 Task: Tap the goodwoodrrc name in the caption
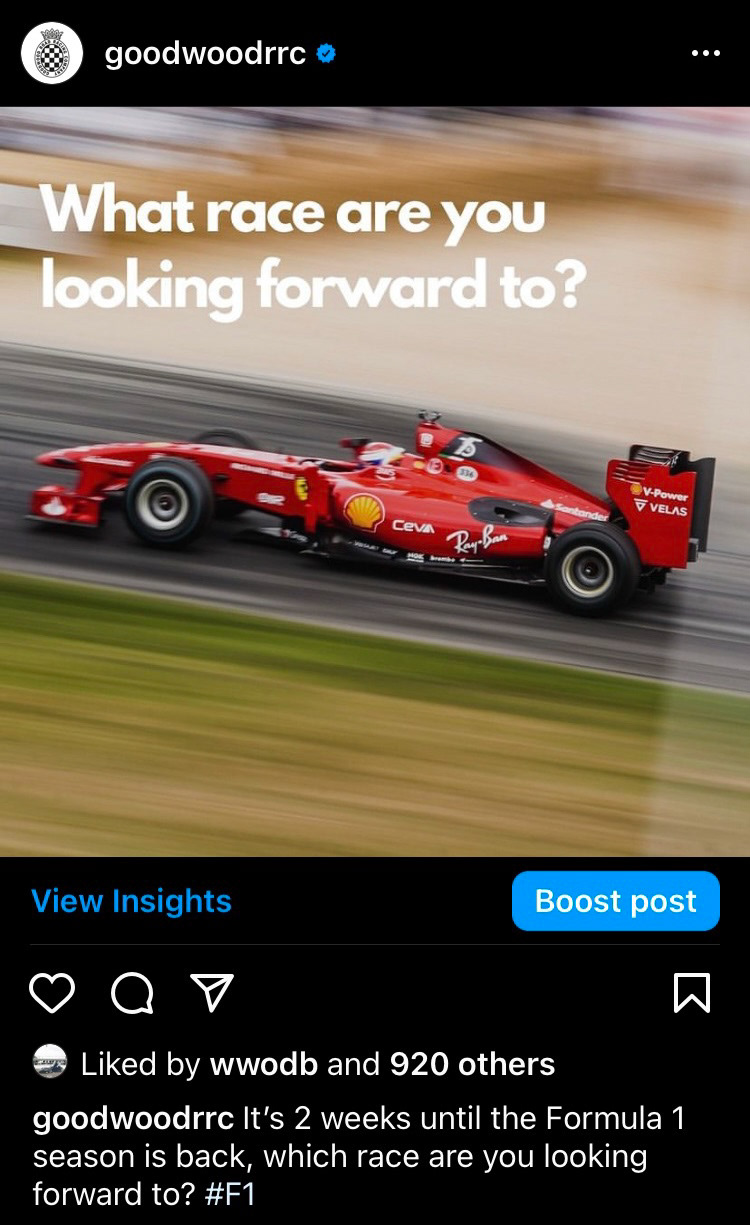[133, 1118]
